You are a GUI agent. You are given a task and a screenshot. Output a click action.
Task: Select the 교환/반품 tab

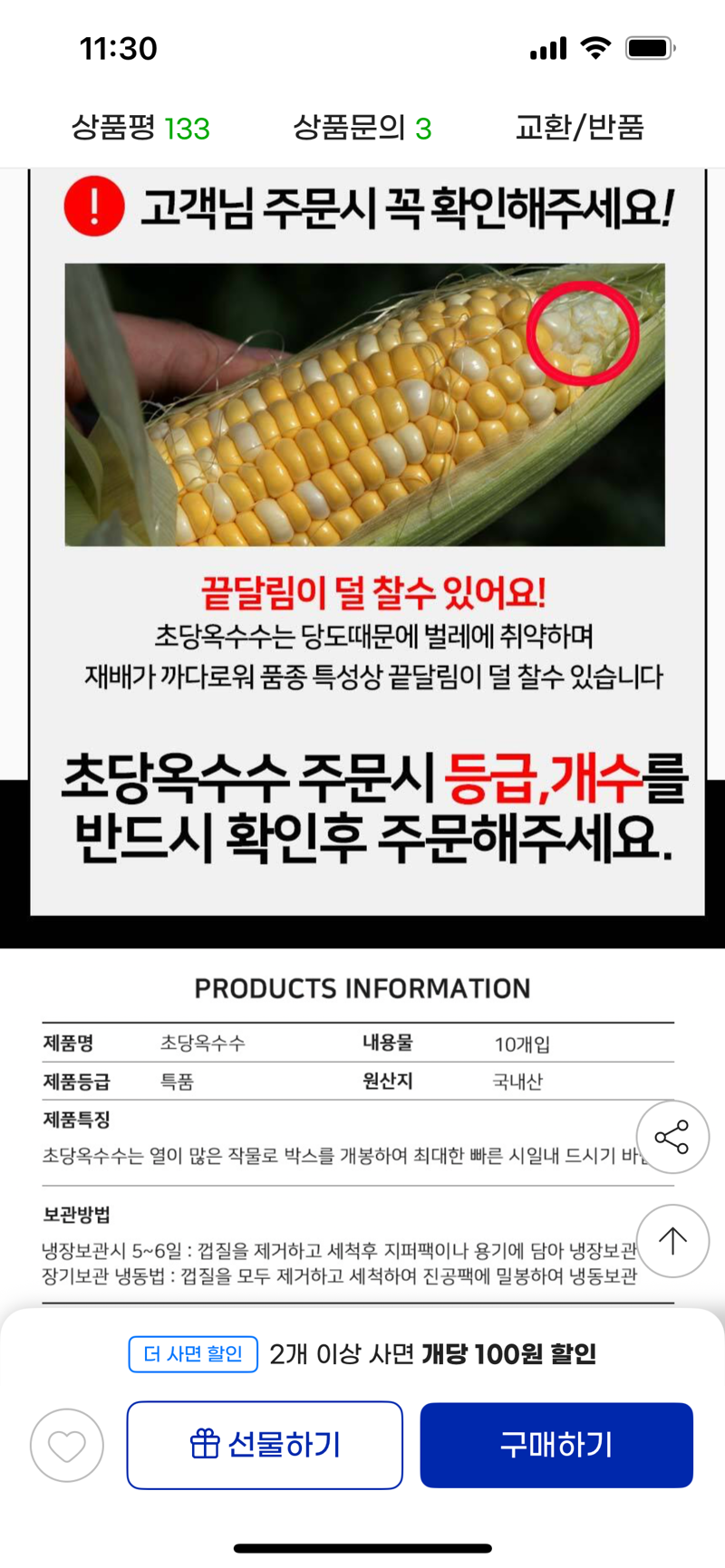tap(579, 128)
